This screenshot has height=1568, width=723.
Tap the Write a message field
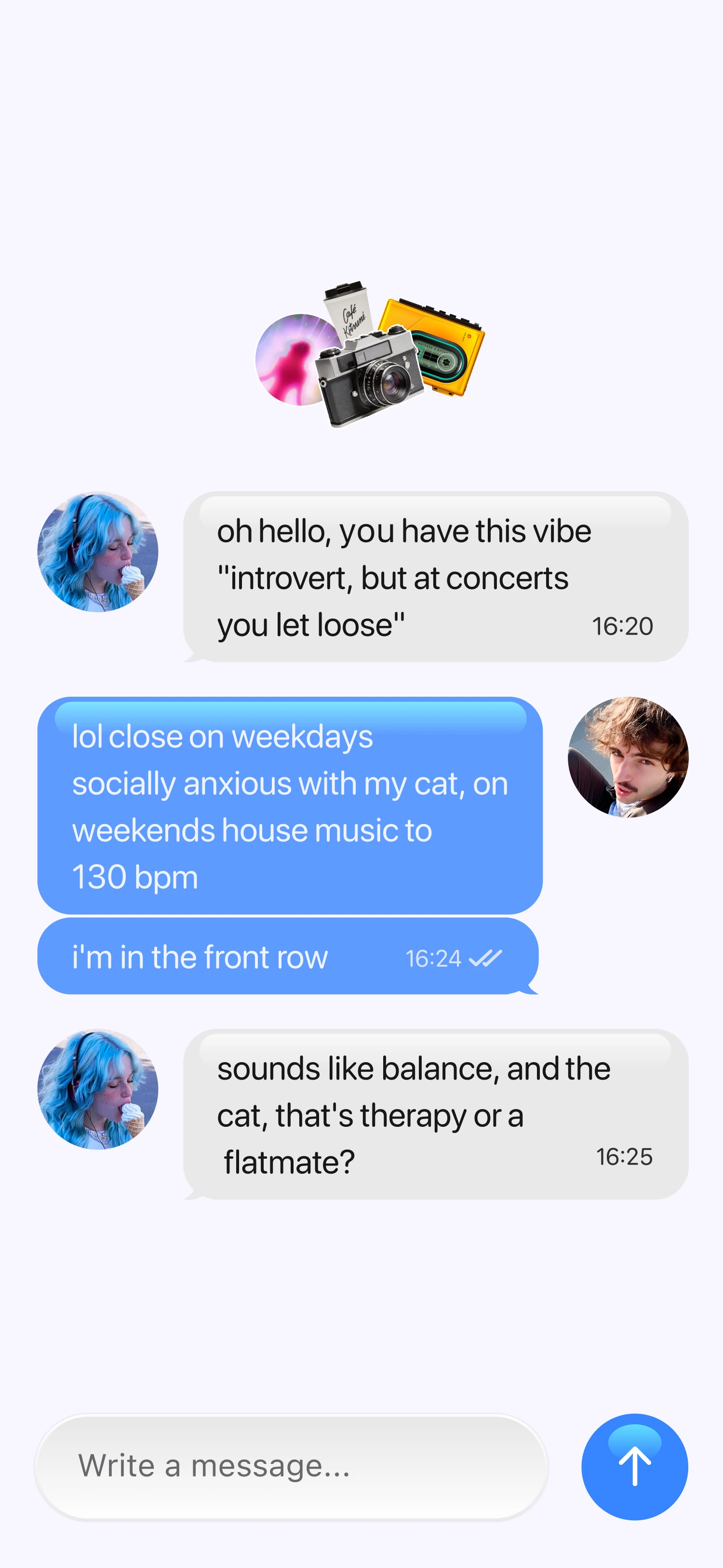[x=292, y=1467]
